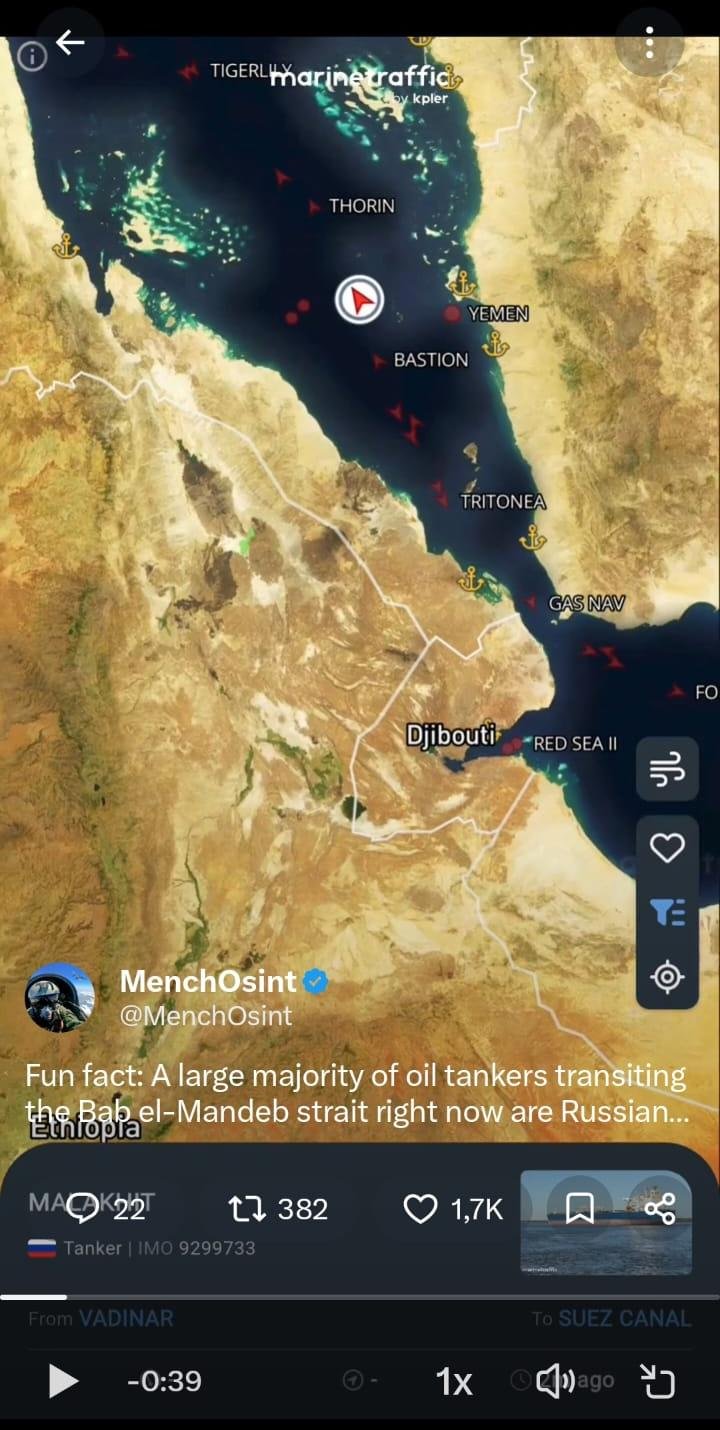Expand the truncated post caption

point(357,1094)
